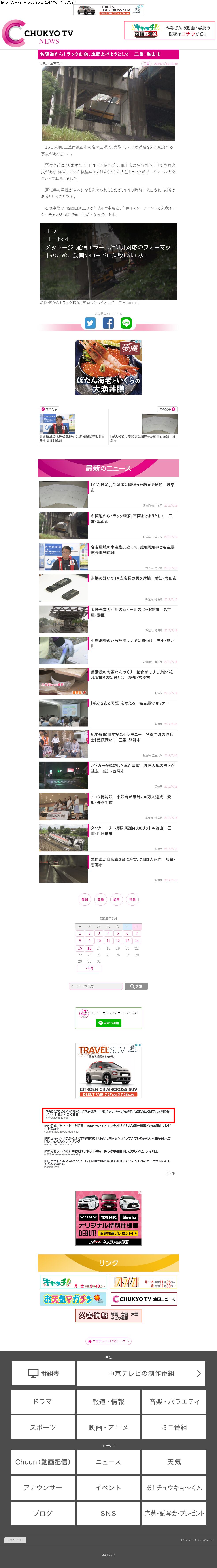Share this article via LINE

pos(126,323)
